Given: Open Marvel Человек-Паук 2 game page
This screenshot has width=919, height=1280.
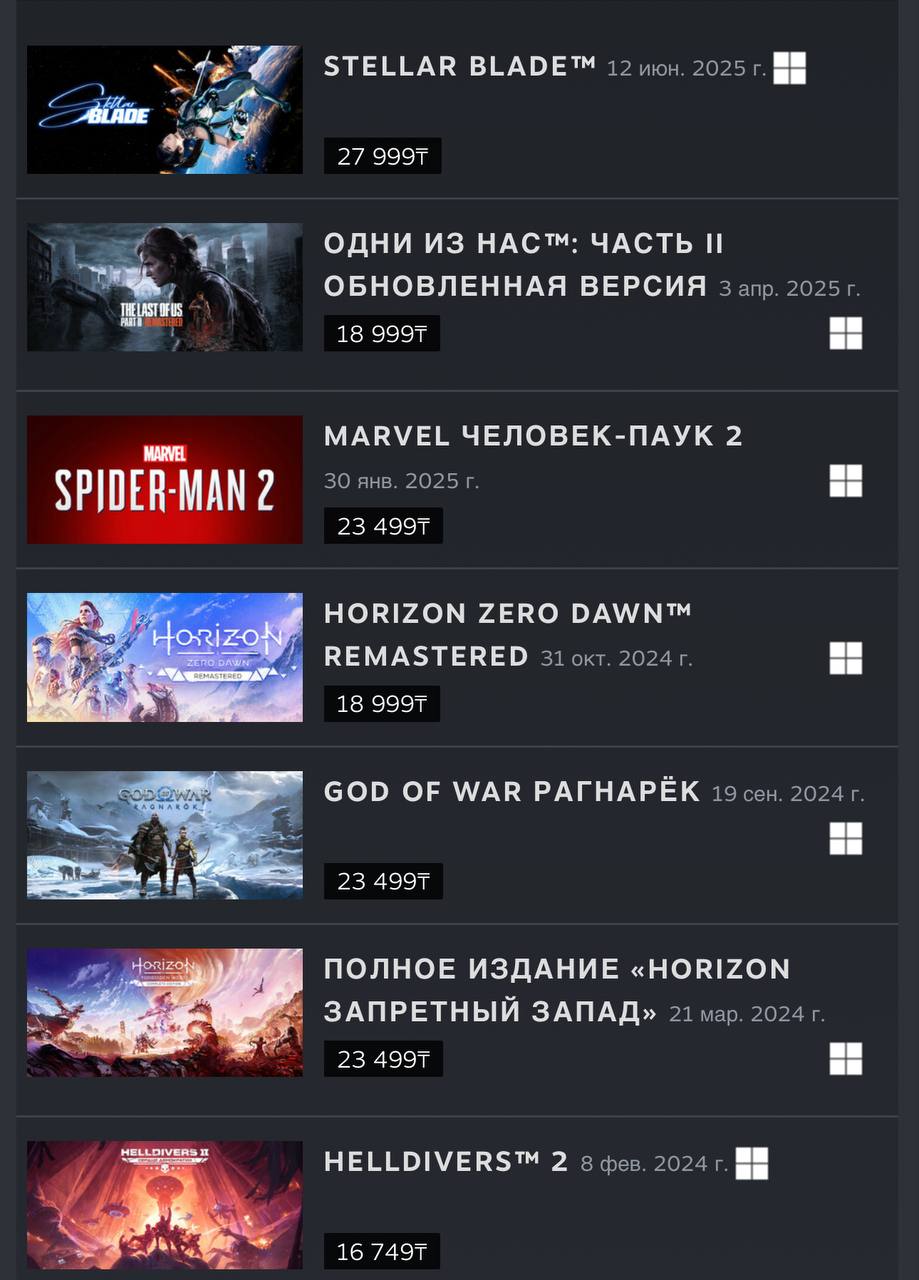Looking at the screenshot, I should coord(533,436).
